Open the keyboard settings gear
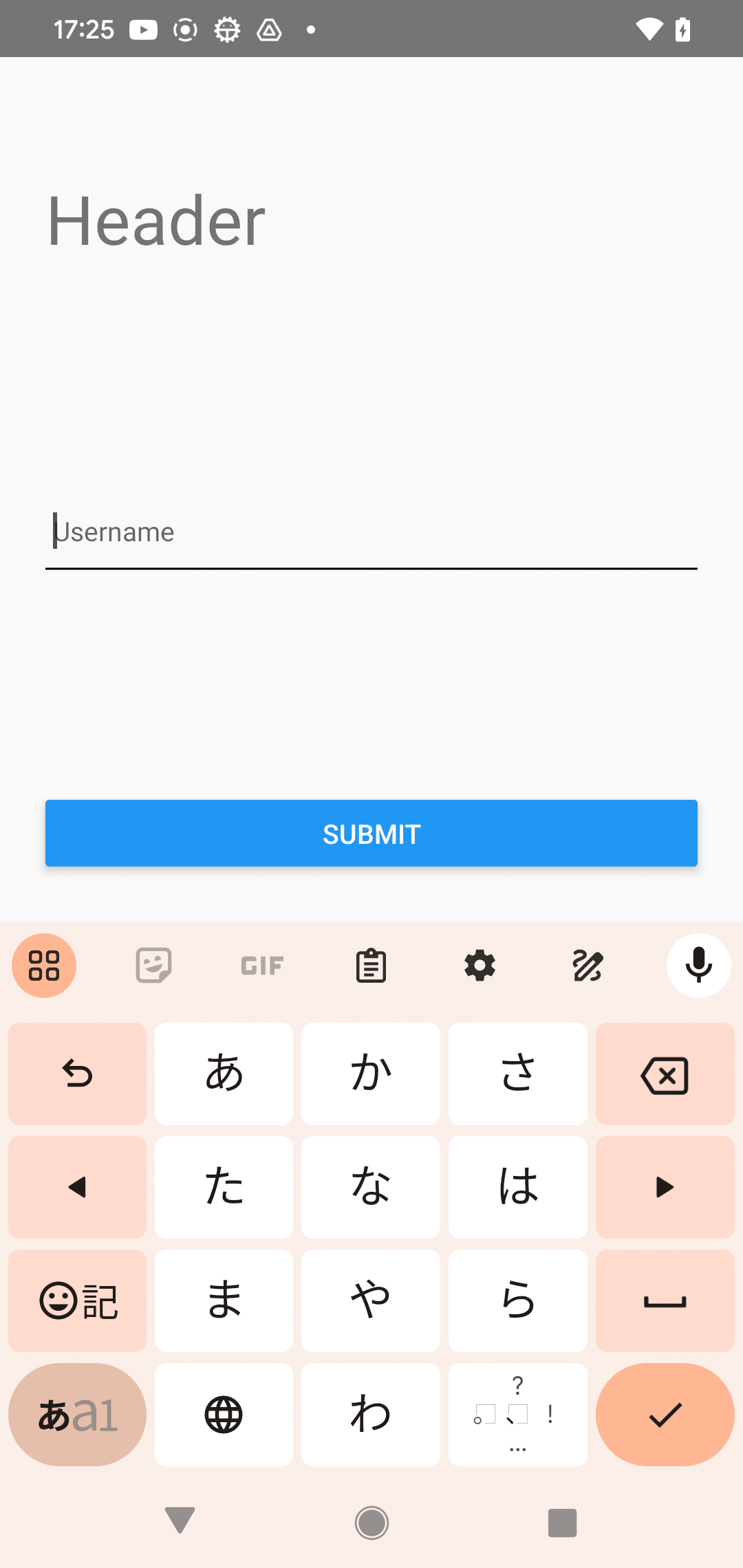This screenshot has width=743, height=1568. (480, 966)
